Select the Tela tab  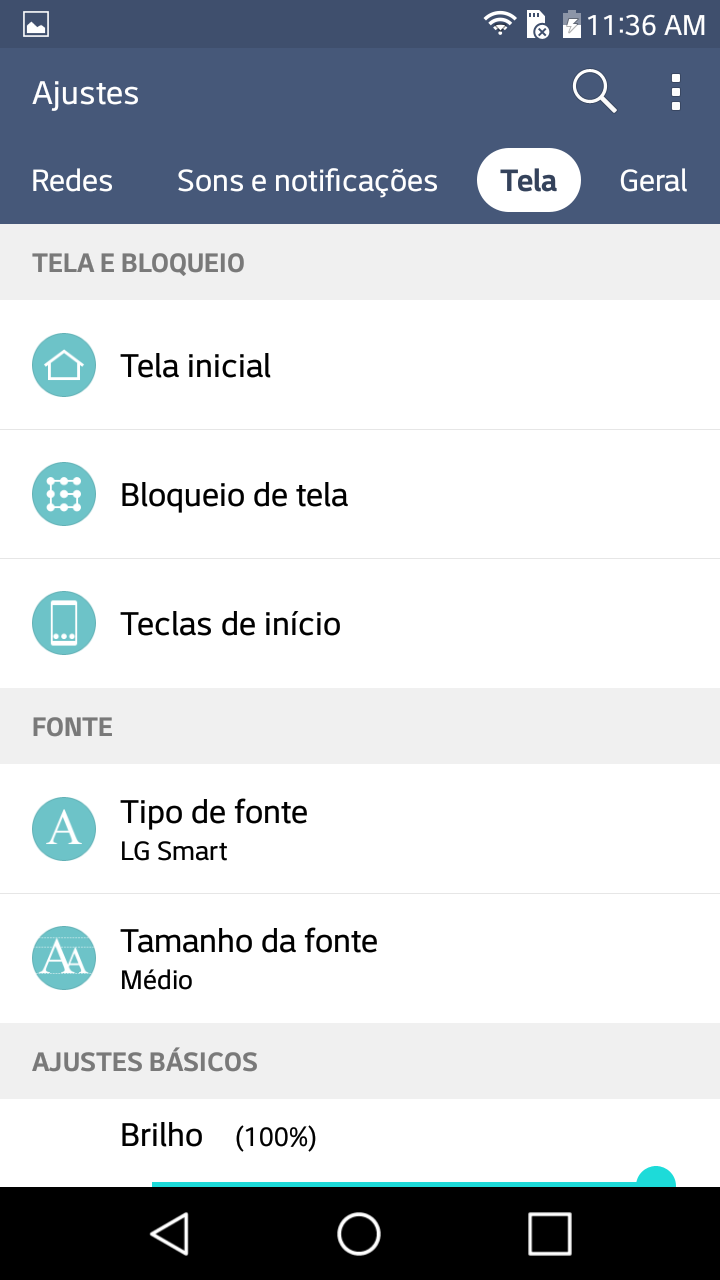[529, 181]
